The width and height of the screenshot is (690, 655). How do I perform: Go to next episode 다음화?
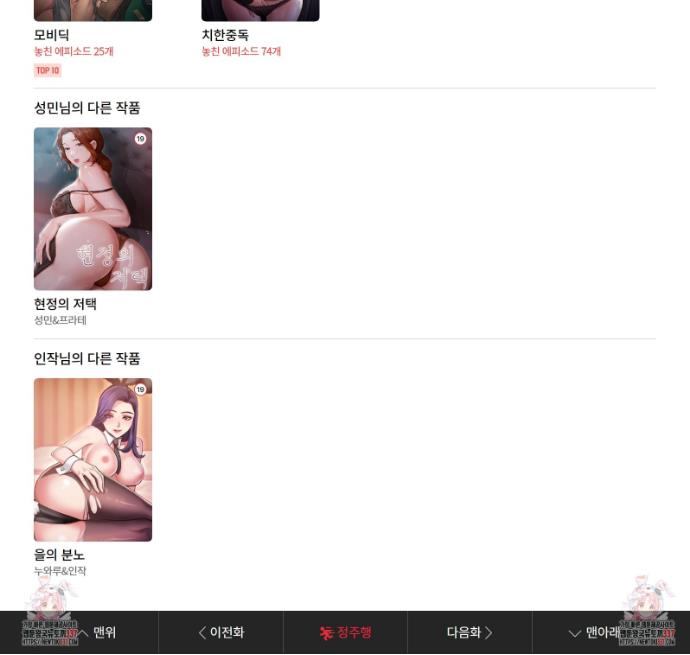click(469, 632)
